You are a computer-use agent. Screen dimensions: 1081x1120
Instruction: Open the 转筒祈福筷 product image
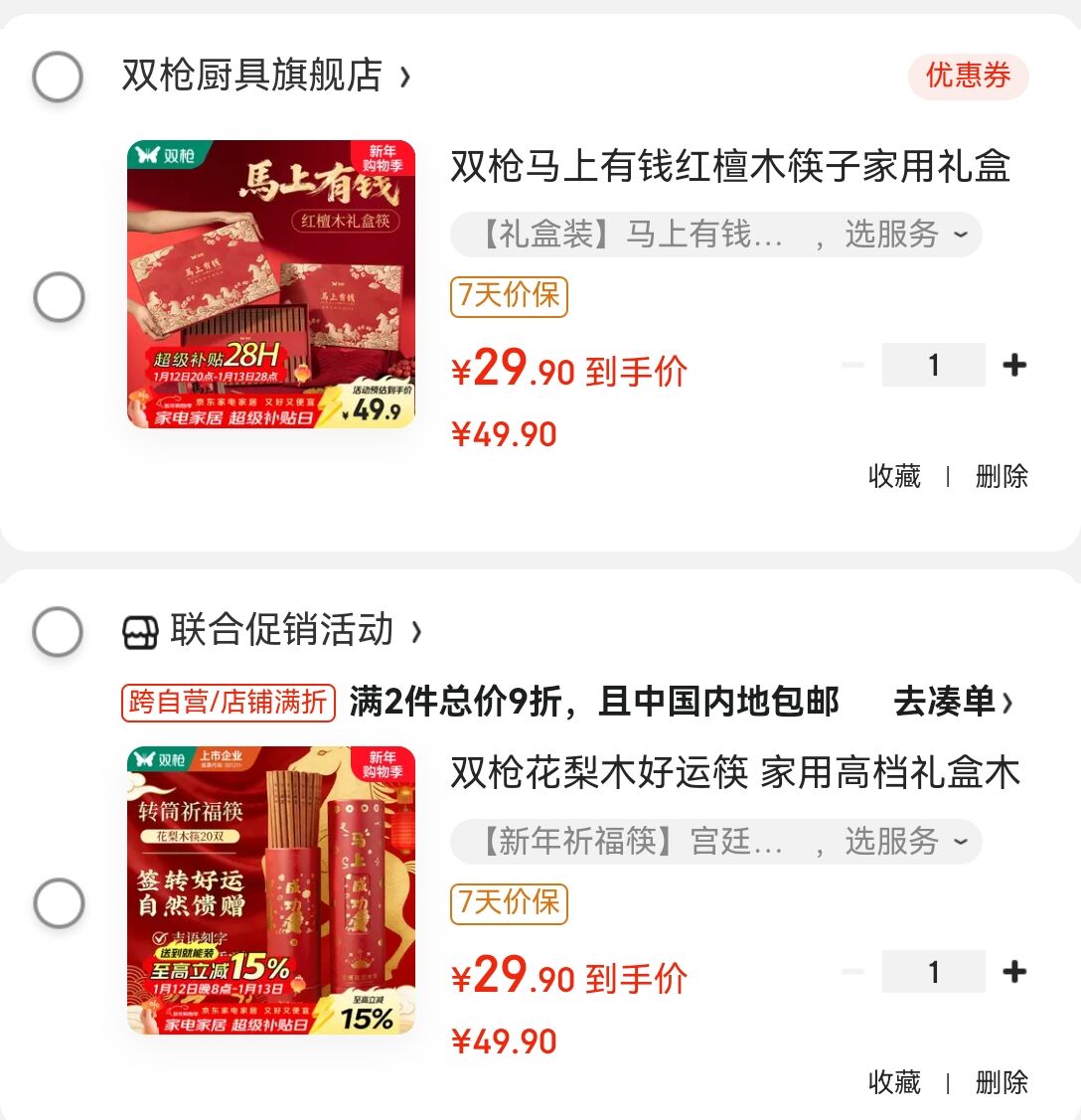tap(271, 890)
